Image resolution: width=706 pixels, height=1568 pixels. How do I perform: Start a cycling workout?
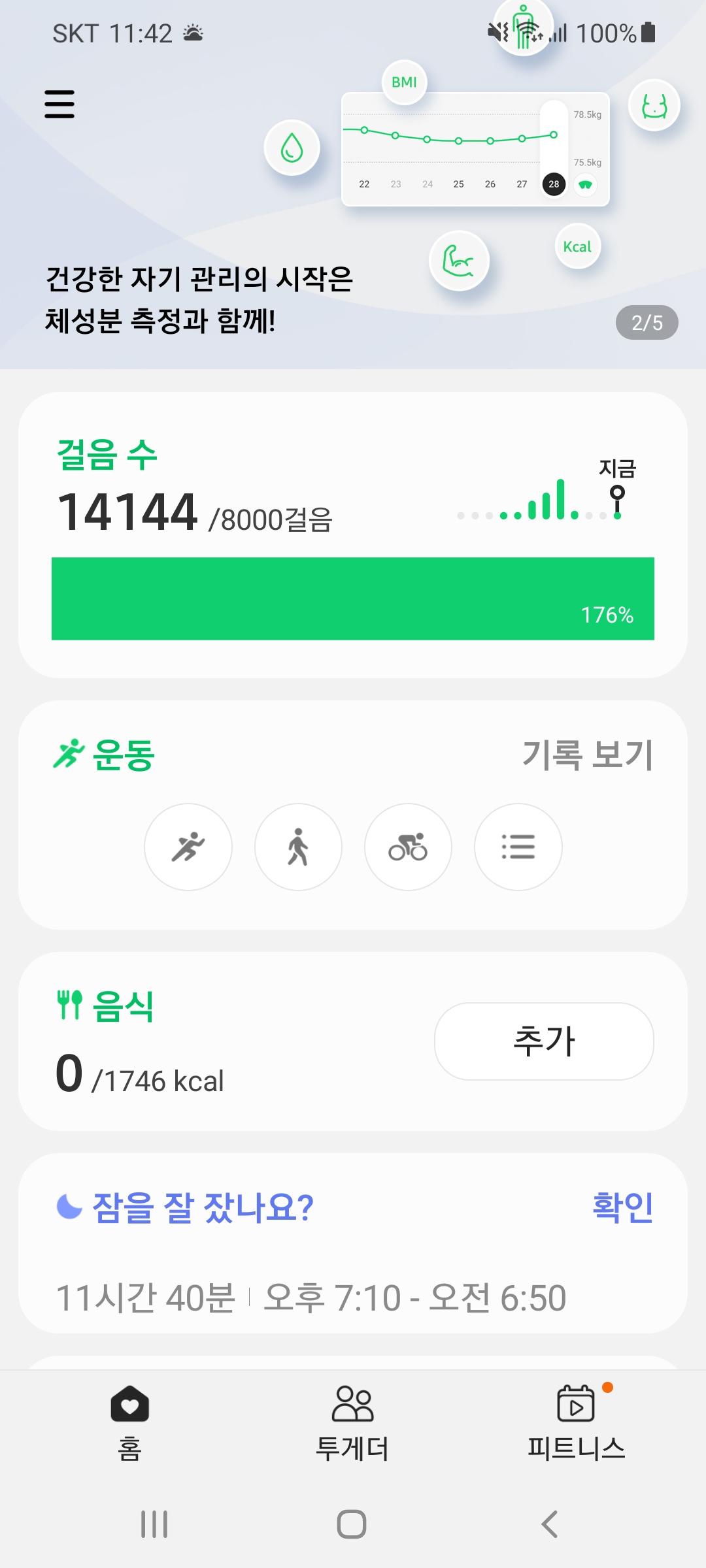(x=408, y=847)
